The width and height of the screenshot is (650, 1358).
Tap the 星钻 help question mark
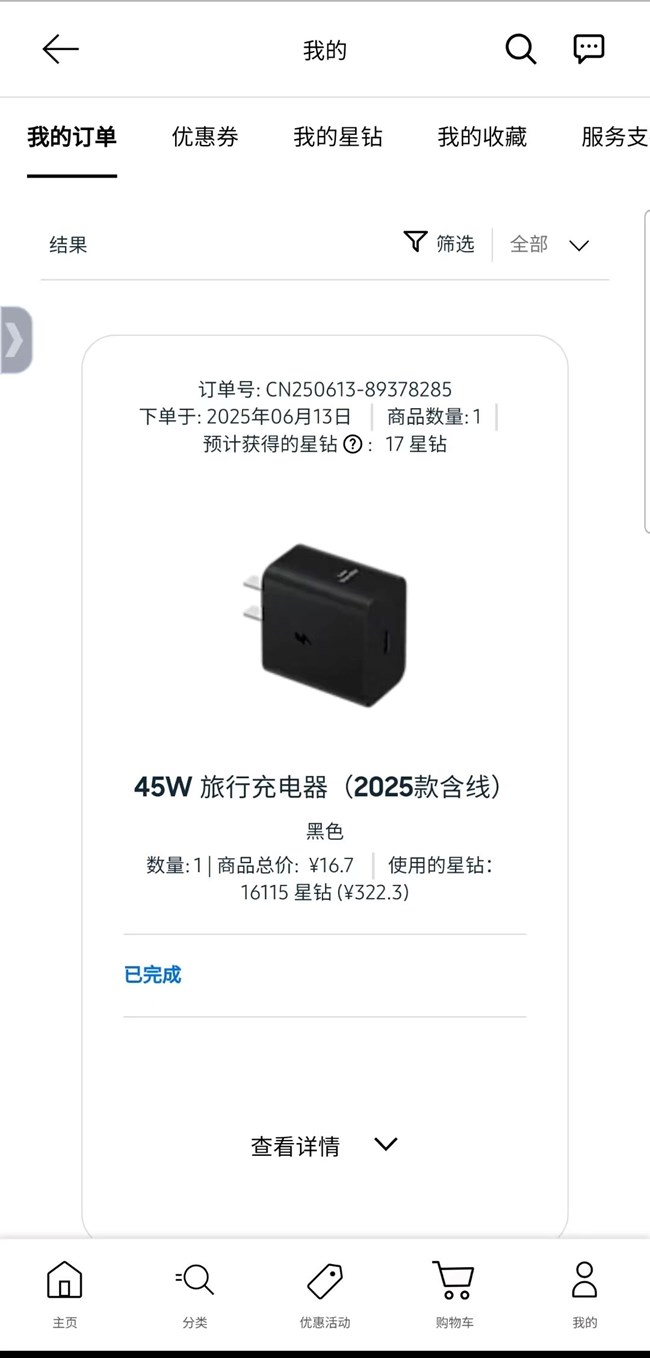click(352, 444)
